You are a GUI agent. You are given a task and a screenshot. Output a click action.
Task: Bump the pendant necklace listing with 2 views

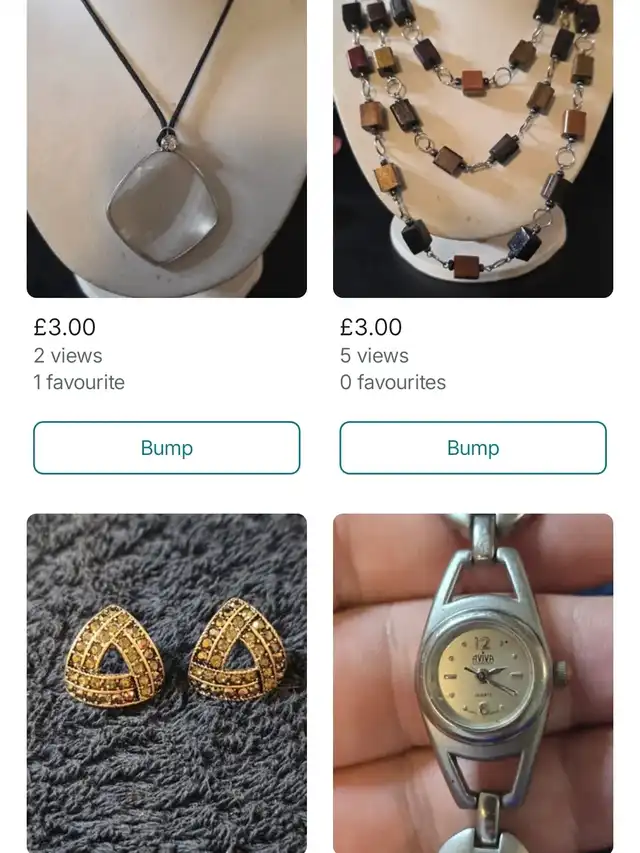[x=166, y=448]
